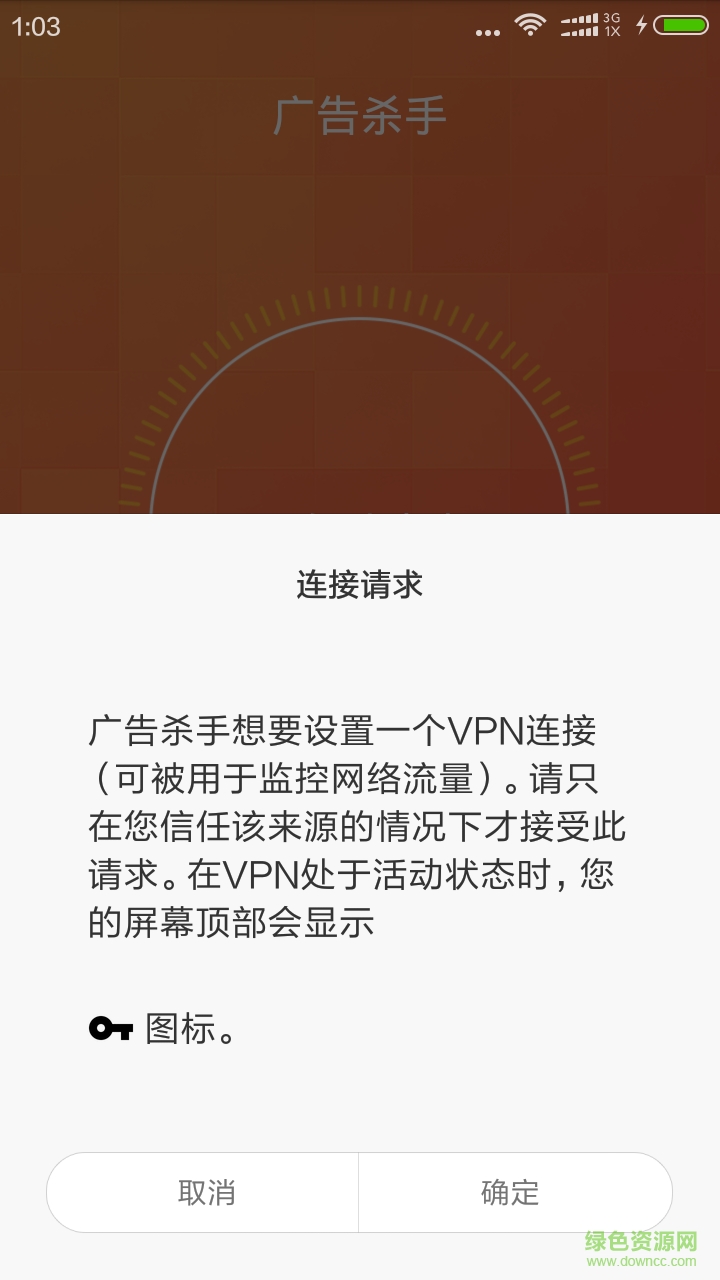Click the key icon in the VPN dialog
The height and width of the screenshot is (1280, 720).
click(x=110, y=1029)
